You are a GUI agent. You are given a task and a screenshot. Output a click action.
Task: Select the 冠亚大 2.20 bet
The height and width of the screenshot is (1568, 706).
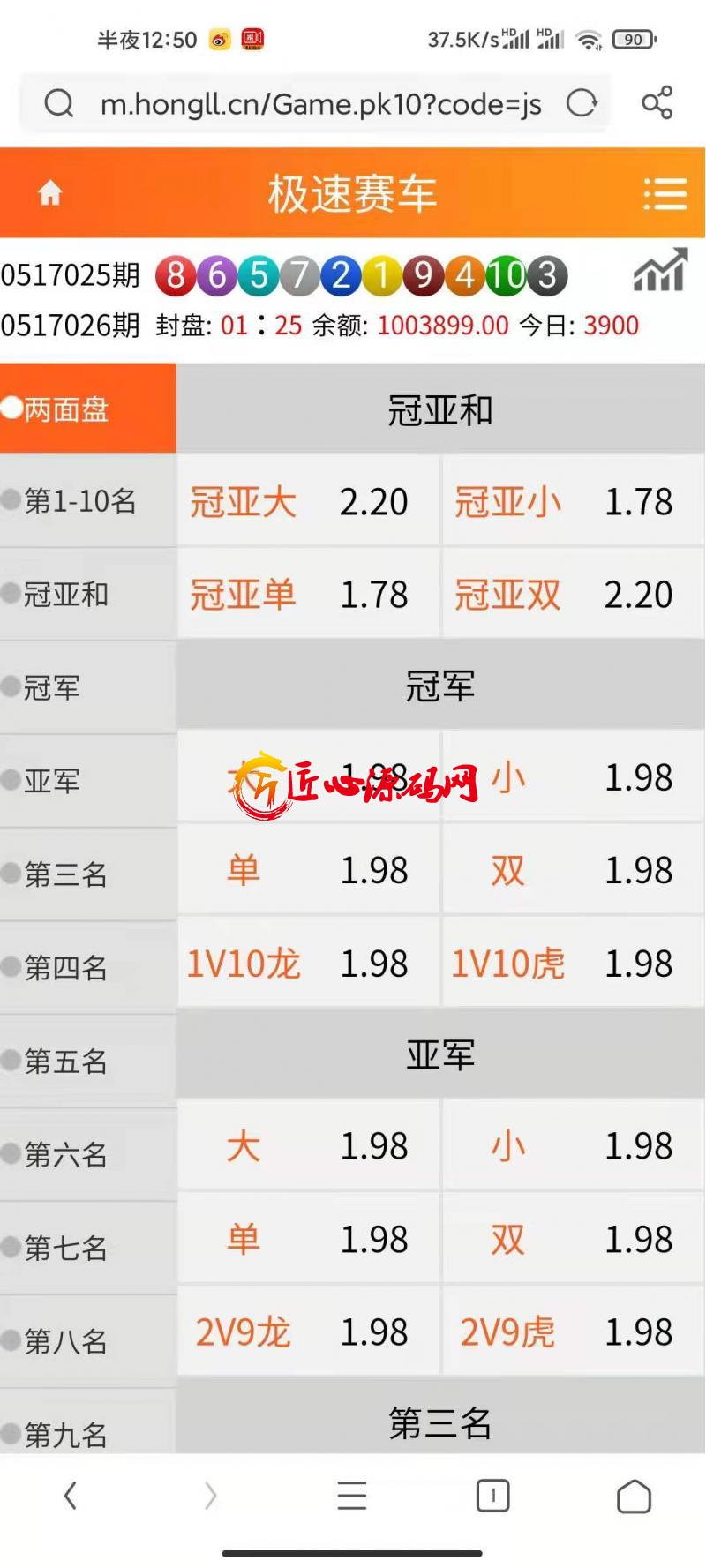point(308,501)
